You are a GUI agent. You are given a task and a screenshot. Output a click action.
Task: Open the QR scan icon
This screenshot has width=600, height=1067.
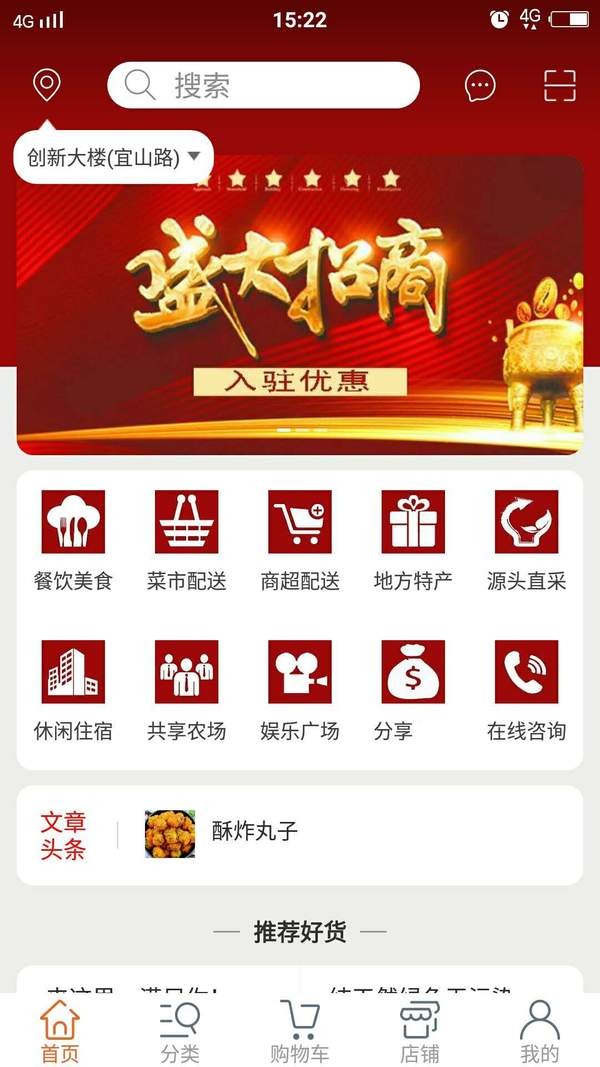pyautogui.click(x=560, y=86)
